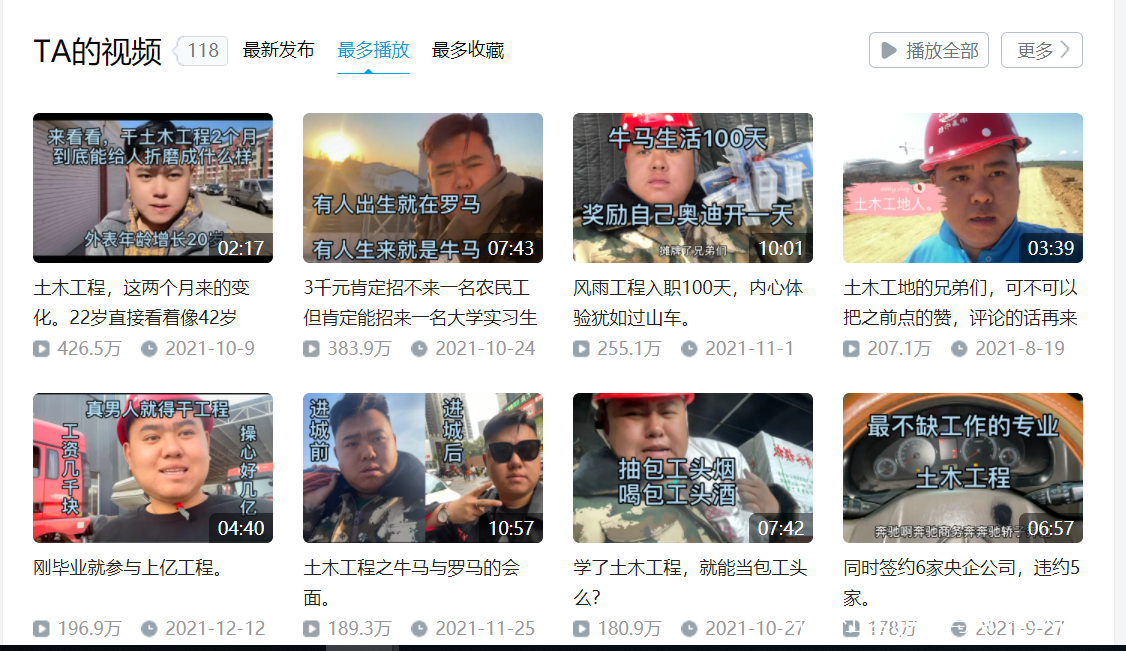Play the 牛马与罗马的会面 video
This screenshot has width=1126, height=651.
pos(423,468)
